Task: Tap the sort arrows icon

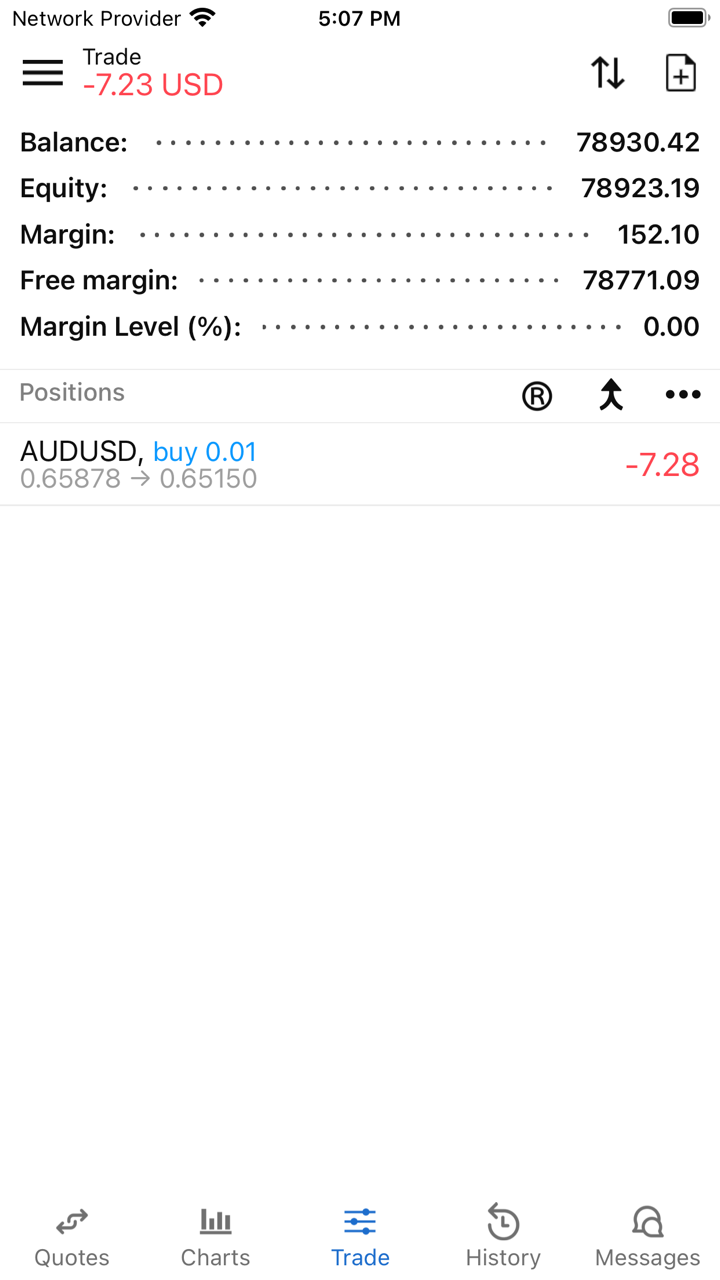Action: point(608,72)
